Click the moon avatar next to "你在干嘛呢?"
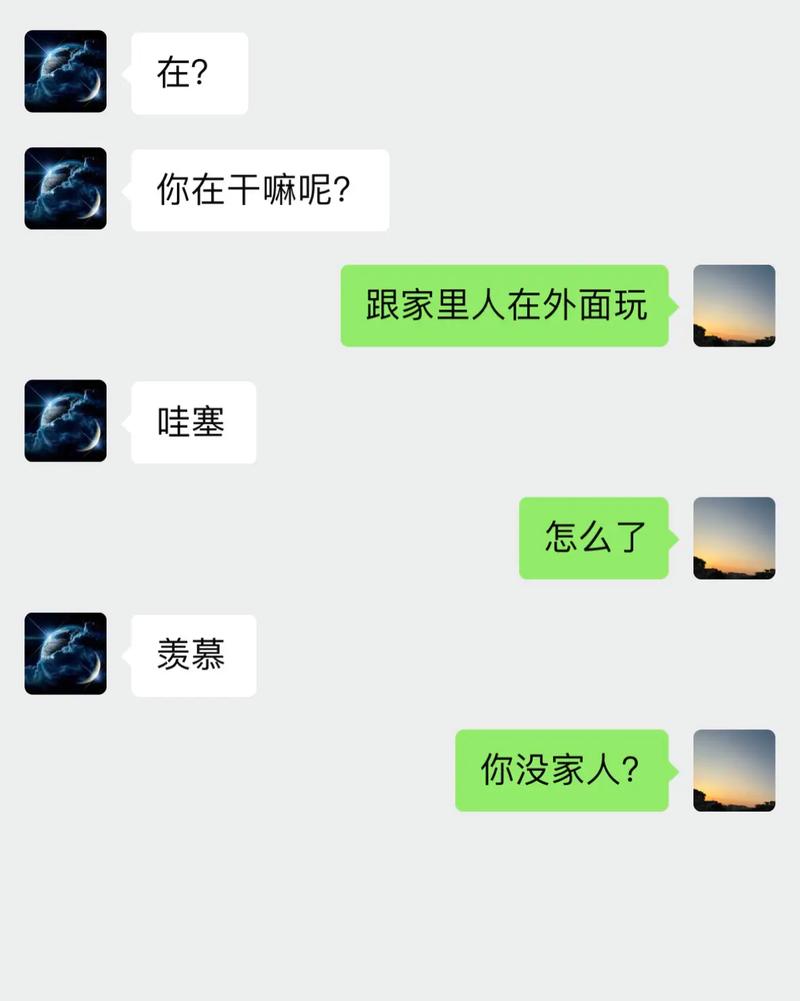Image resolution: width=800 pixels, height=1001 pixels. 64,189
